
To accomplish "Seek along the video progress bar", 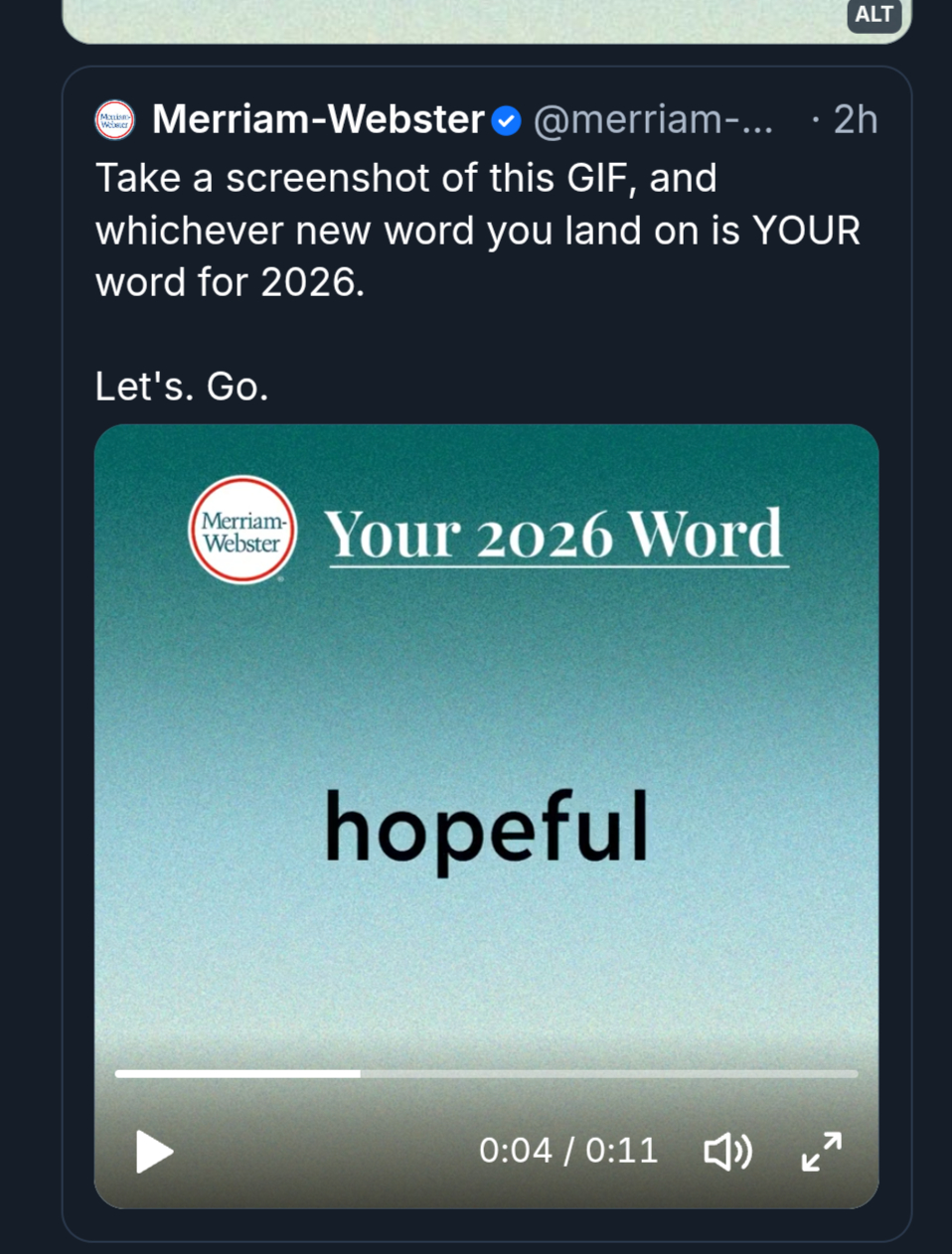I will point(486,1074).
